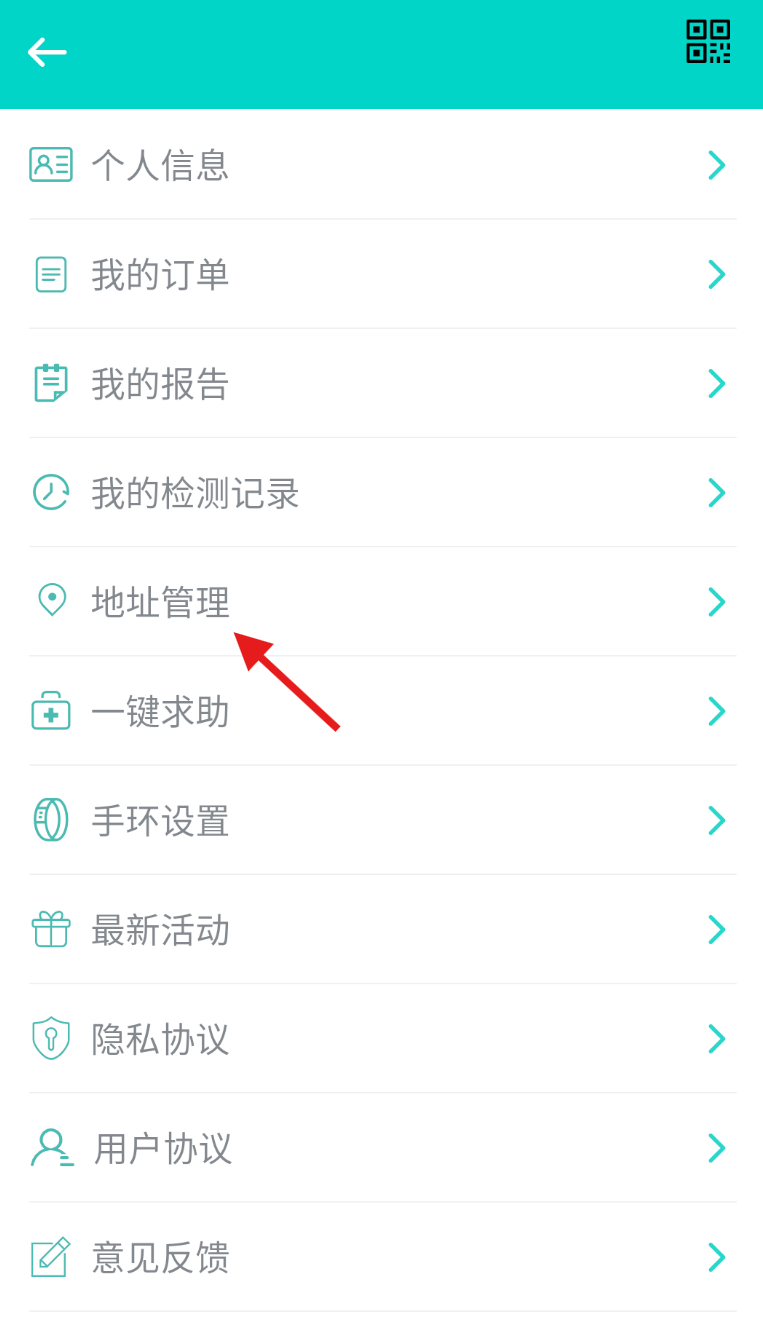763x1321 pixels.
Task: Open 个人信息 personal info
Action: 381,165
